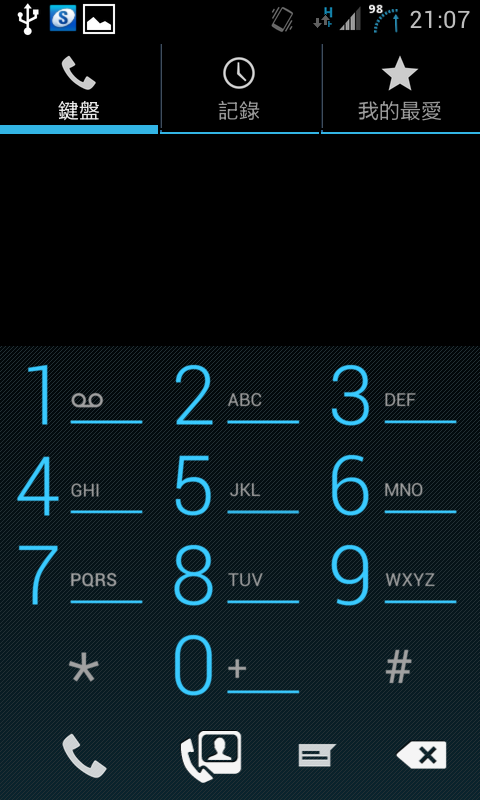Open the contacts call icon
Image resolution: width=480 pixels, height=800 pixels.
coord(211,756)
